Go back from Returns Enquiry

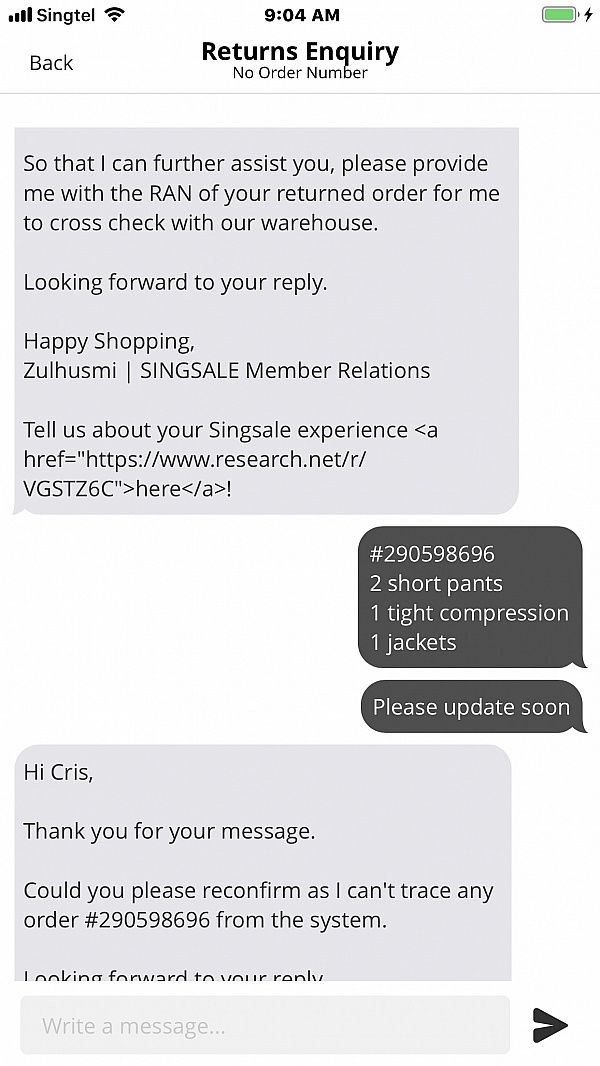point(51,63)
